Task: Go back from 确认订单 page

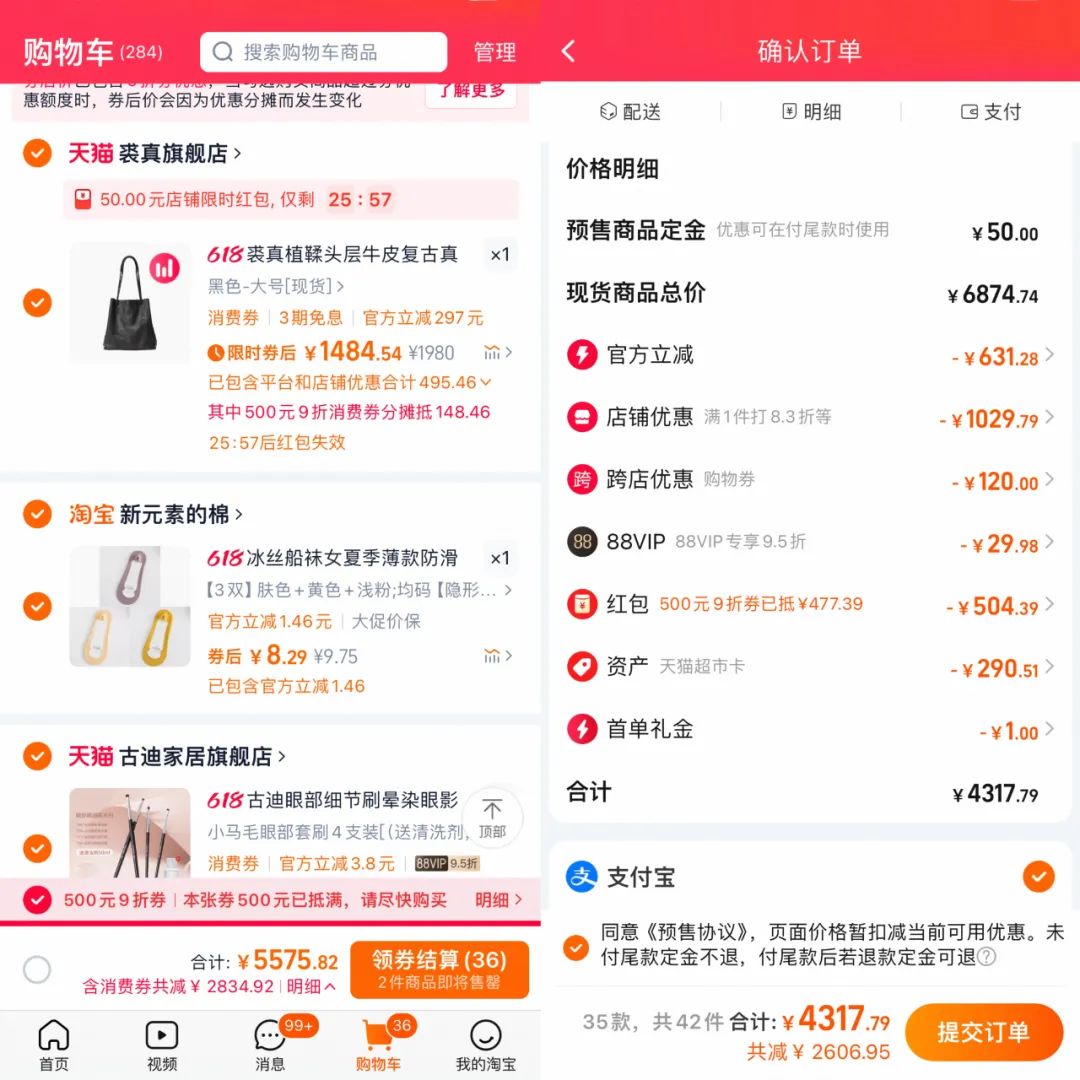Action: tap(569, 51)
